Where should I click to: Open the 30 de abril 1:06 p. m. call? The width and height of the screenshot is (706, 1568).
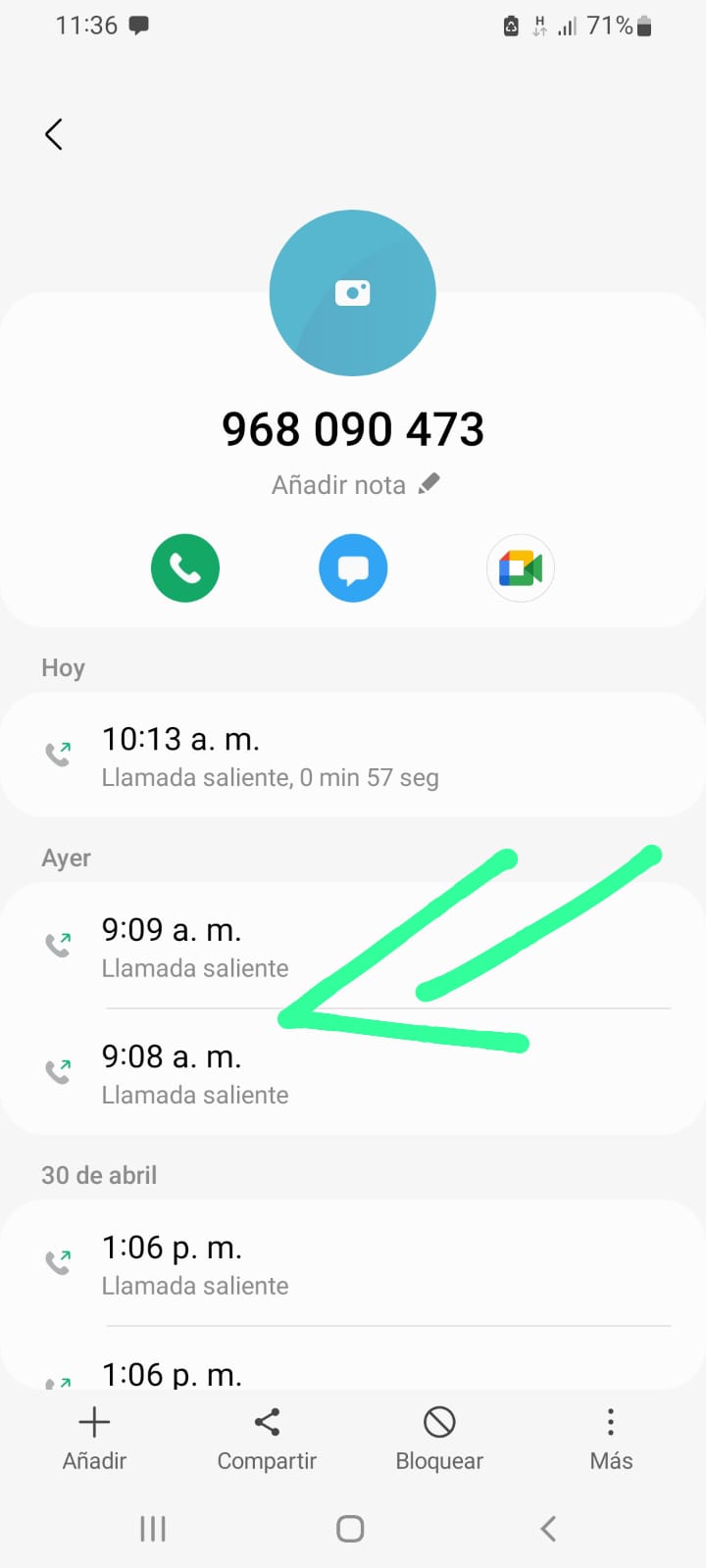click(353, 1264)
